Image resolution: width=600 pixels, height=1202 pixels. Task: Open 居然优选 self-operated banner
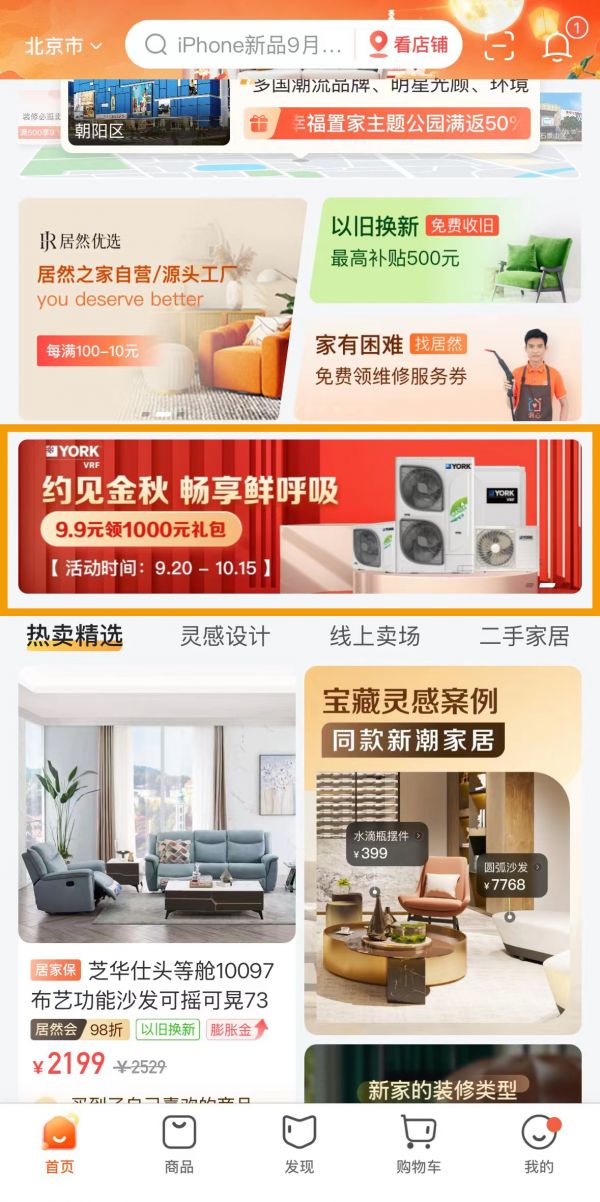point(162,308)
